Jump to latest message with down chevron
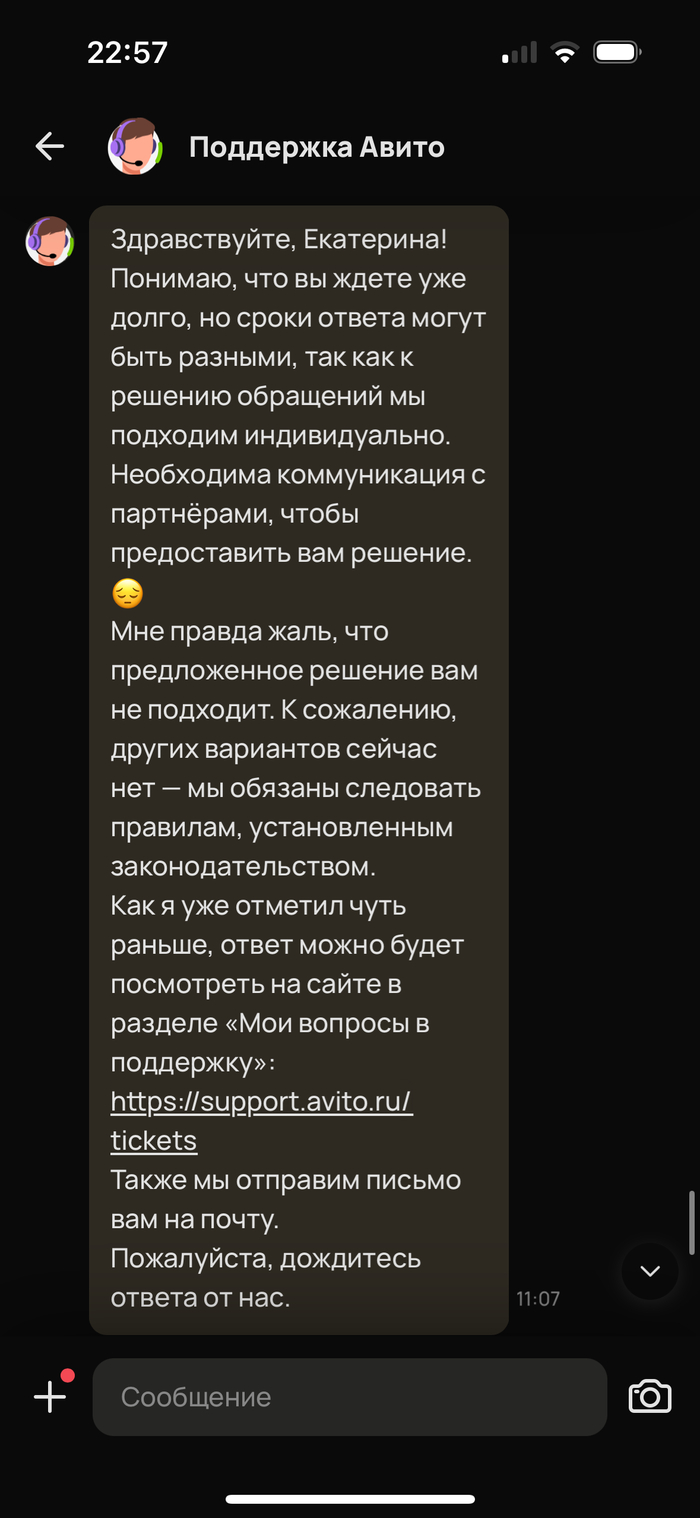 click(650, 1271)
